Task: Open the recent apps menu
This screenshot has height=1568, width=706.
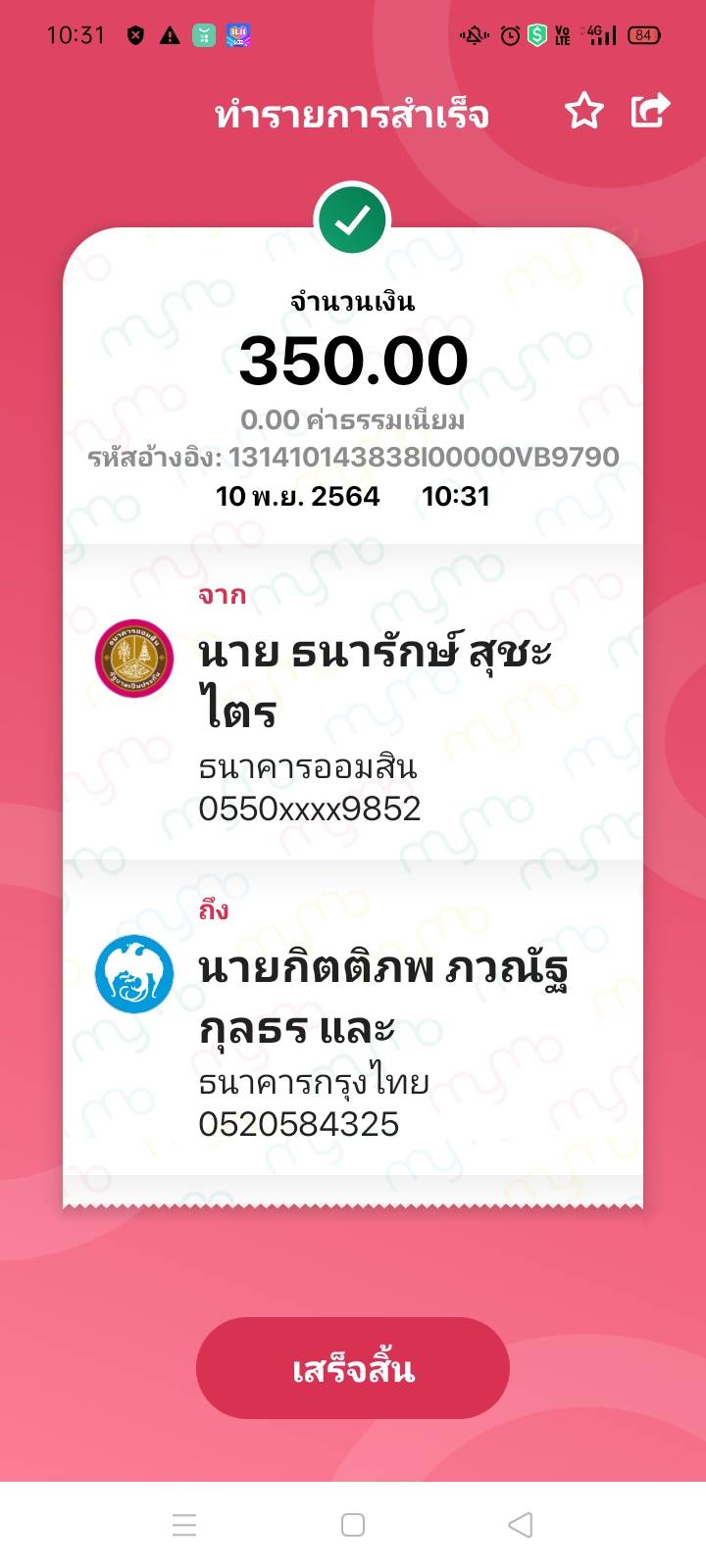Action: click(184, 1525)
